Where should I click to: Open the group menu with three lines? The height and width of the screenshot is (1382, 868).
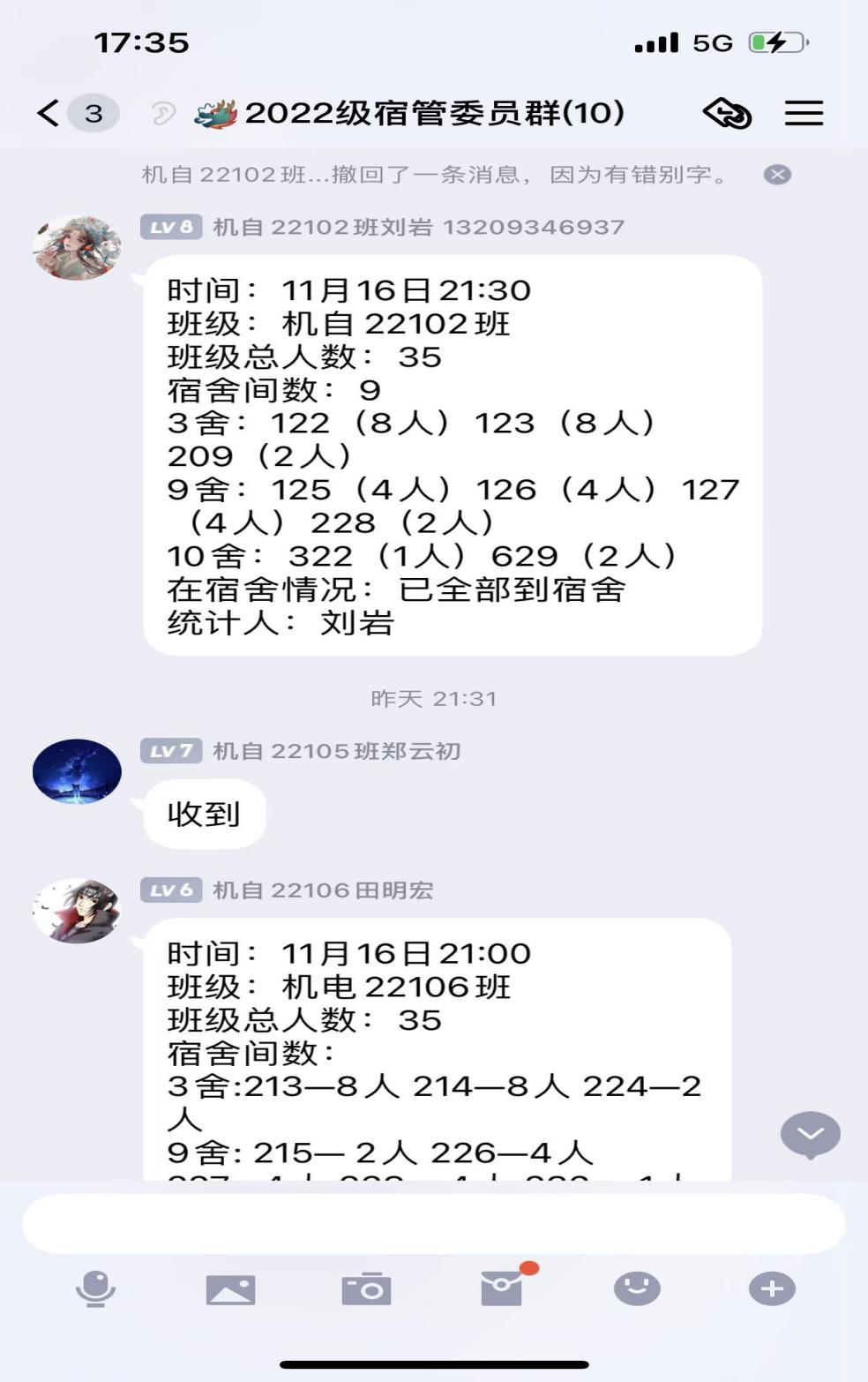[804, 113]
